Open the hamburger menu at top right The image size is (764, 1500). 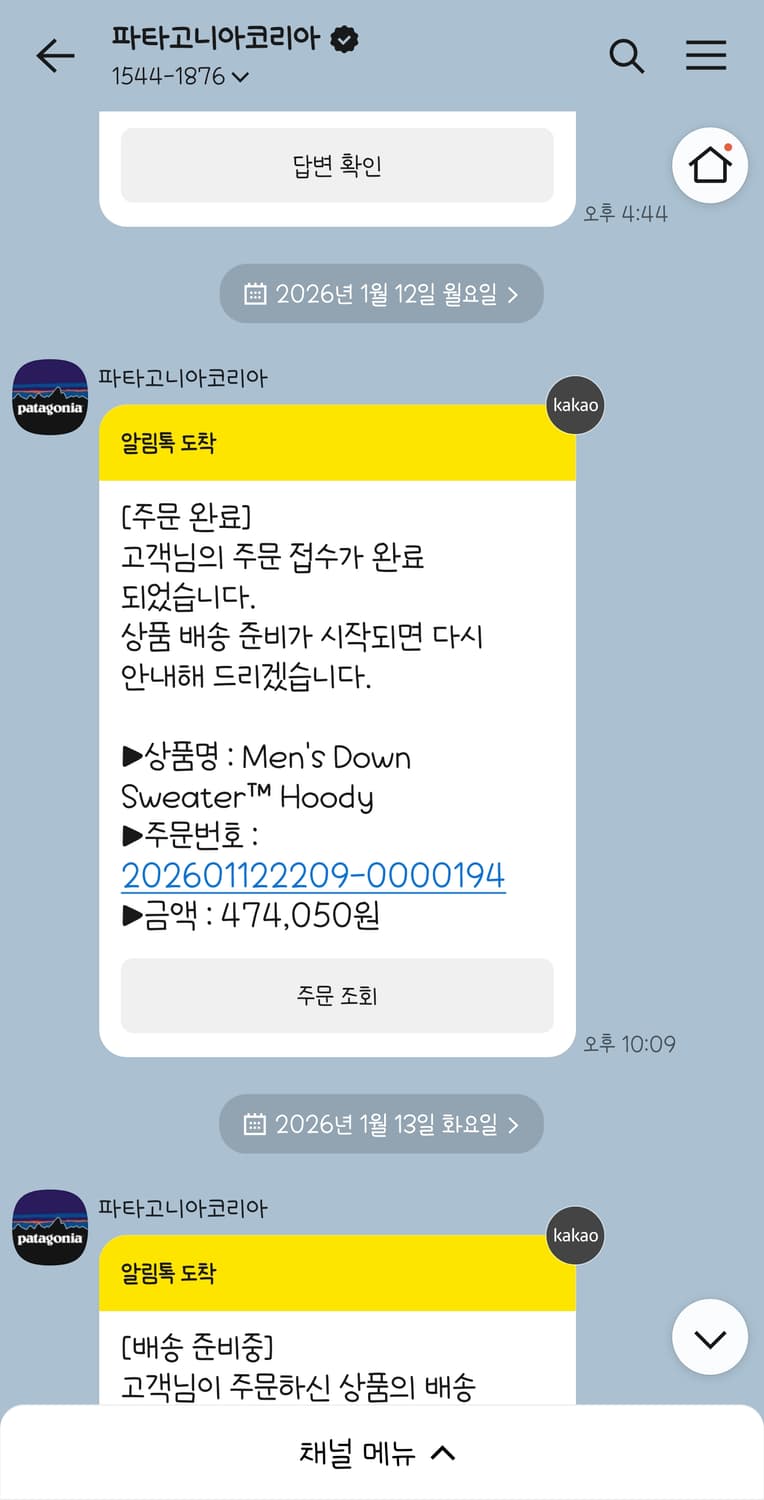coord(706,56)
